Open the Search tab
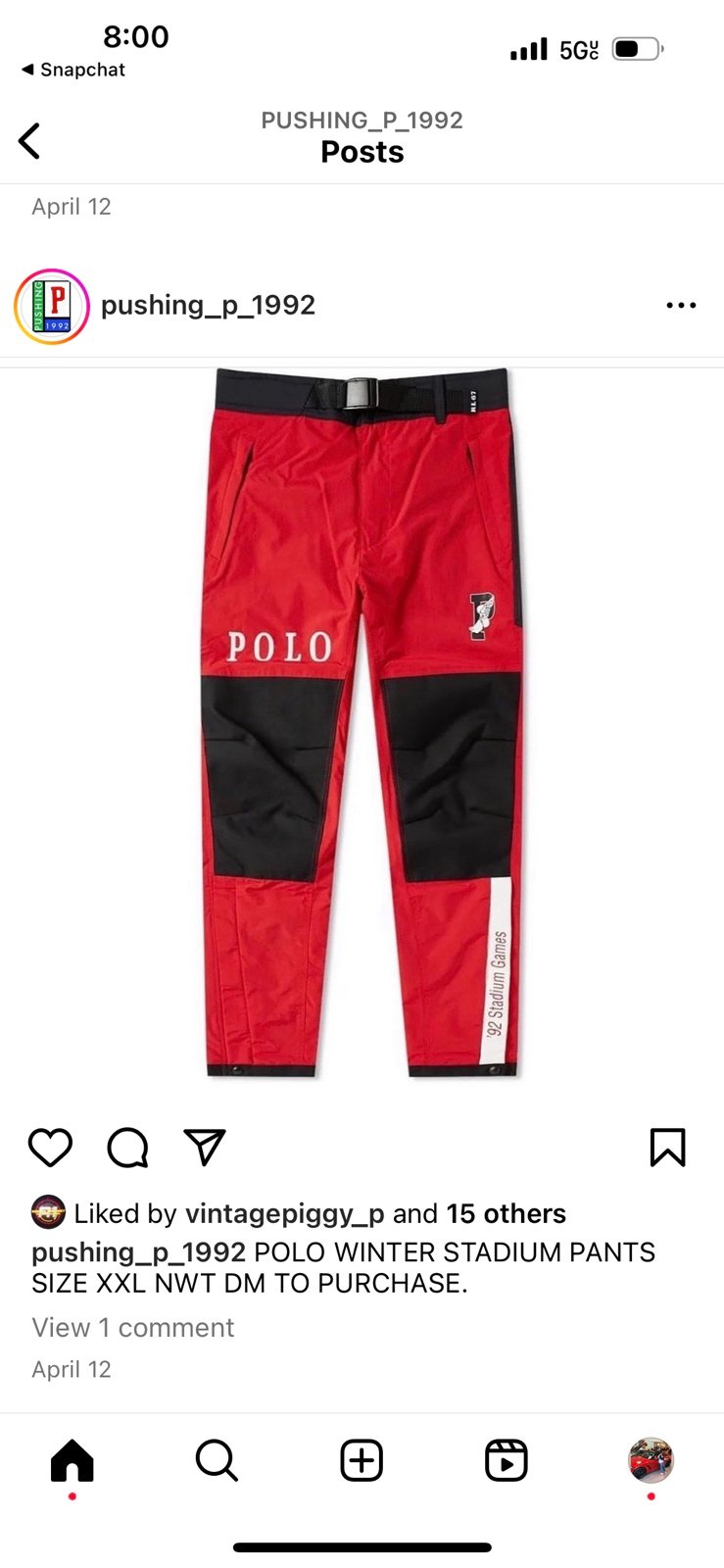The image size is (724, 1568). tap(217, 1460)
